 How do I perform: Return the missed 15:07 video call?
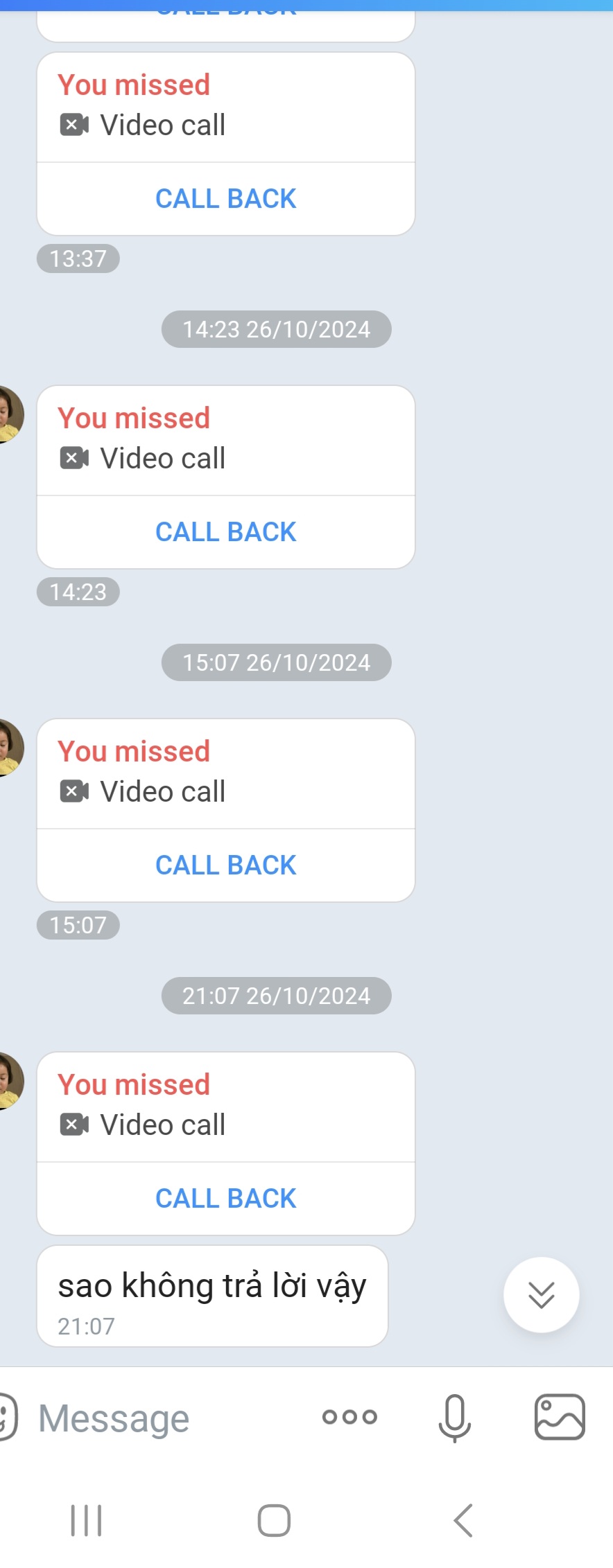tap(225, 865)
